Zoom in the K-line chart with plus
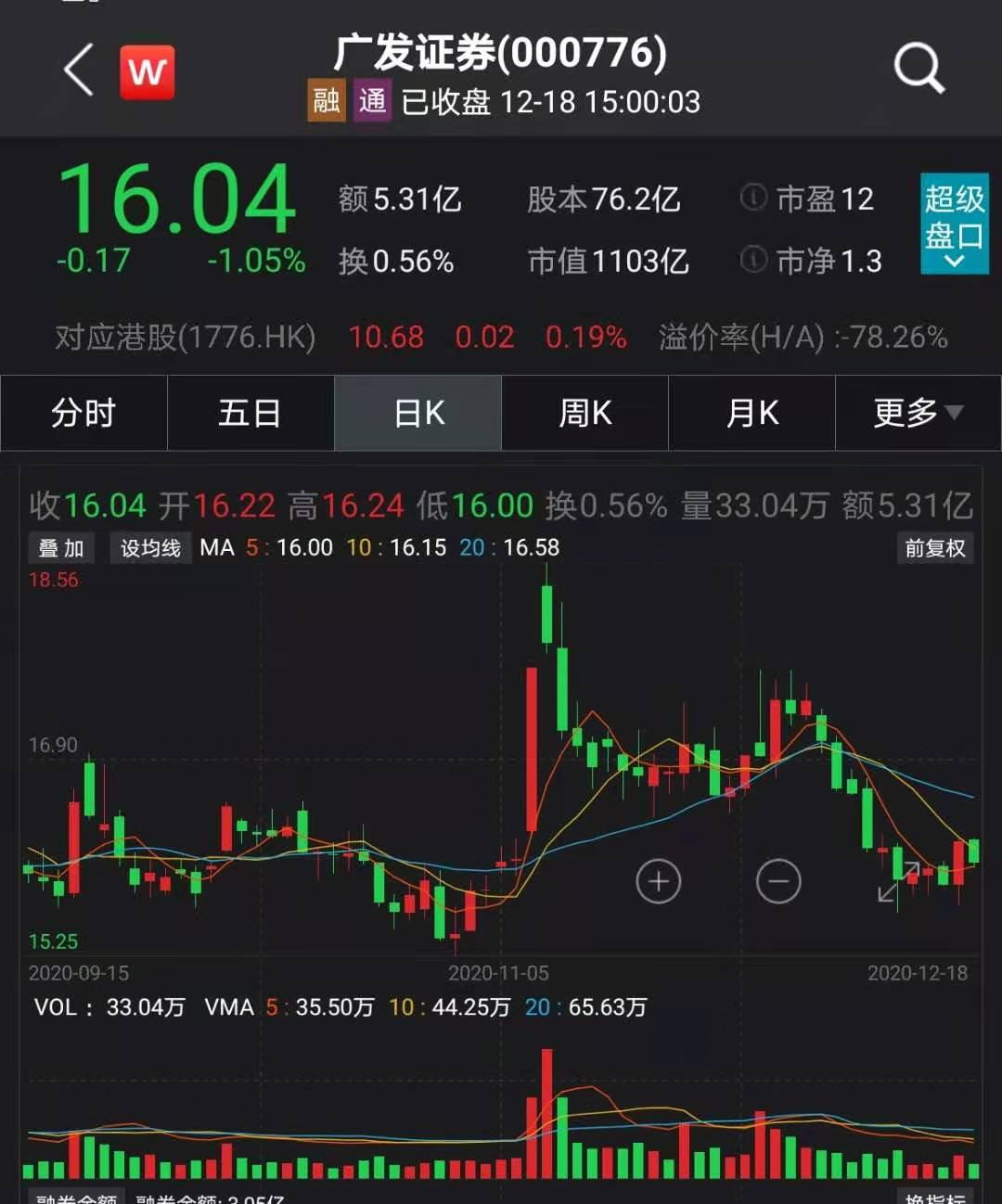Screen dimensions: 1002x1204 pos(659,881)
